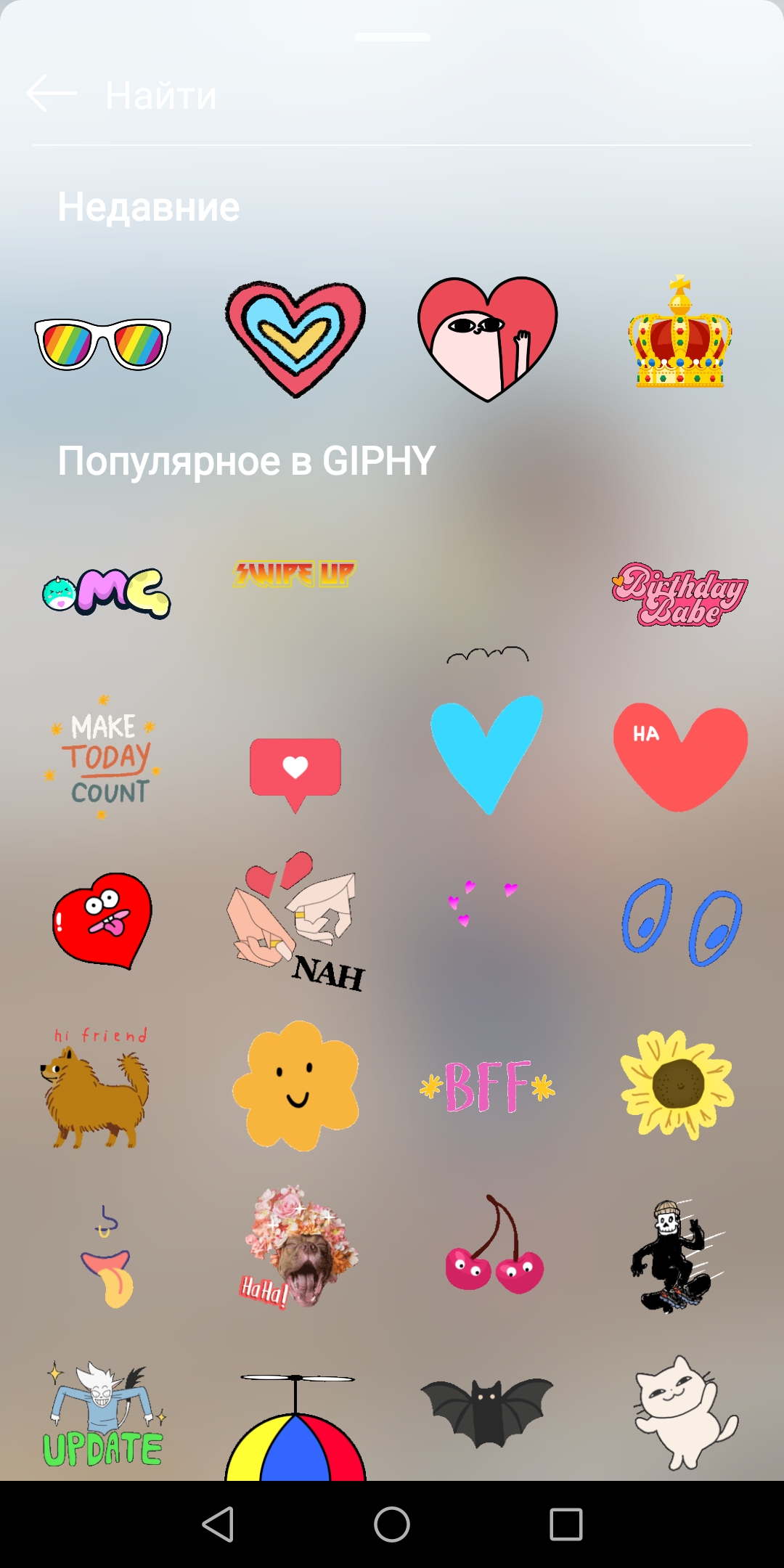Add the Birthday Babe sticker
Image resolution: width=784 pixels, height=1568 pixels.
point(679,595)
